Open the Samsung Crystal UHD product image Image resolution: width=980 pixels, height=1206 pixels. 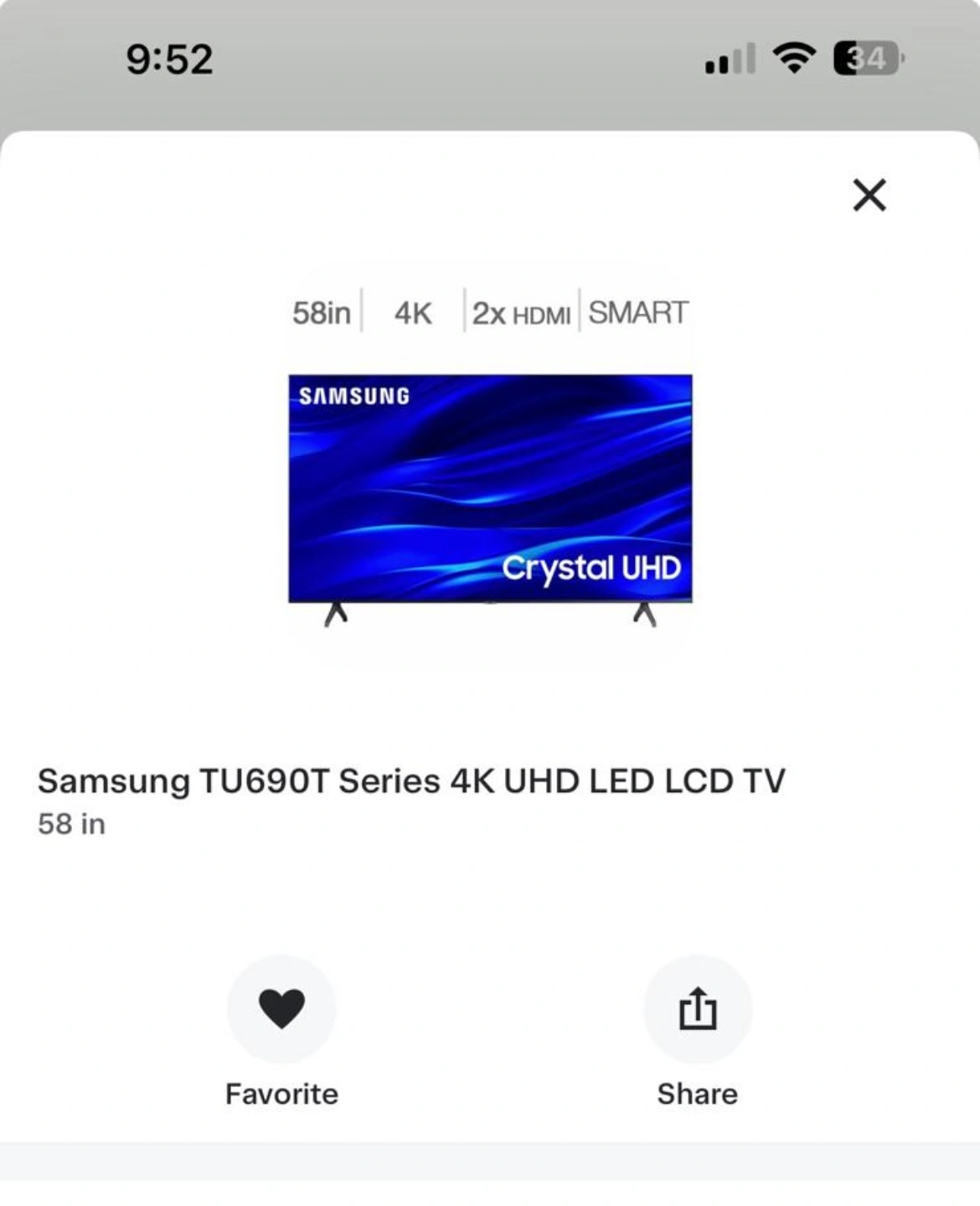[x=490, y=488]
